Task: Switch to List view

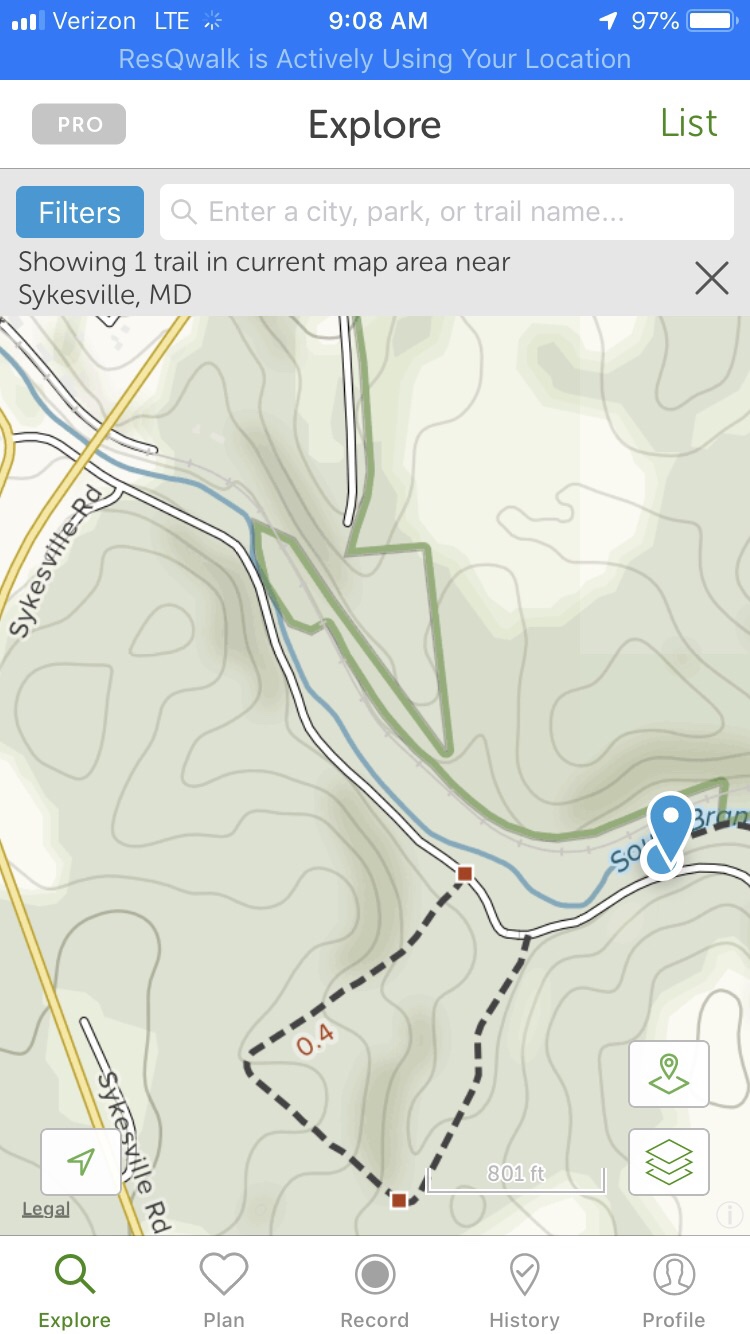Action: click(x=688, y=124)
